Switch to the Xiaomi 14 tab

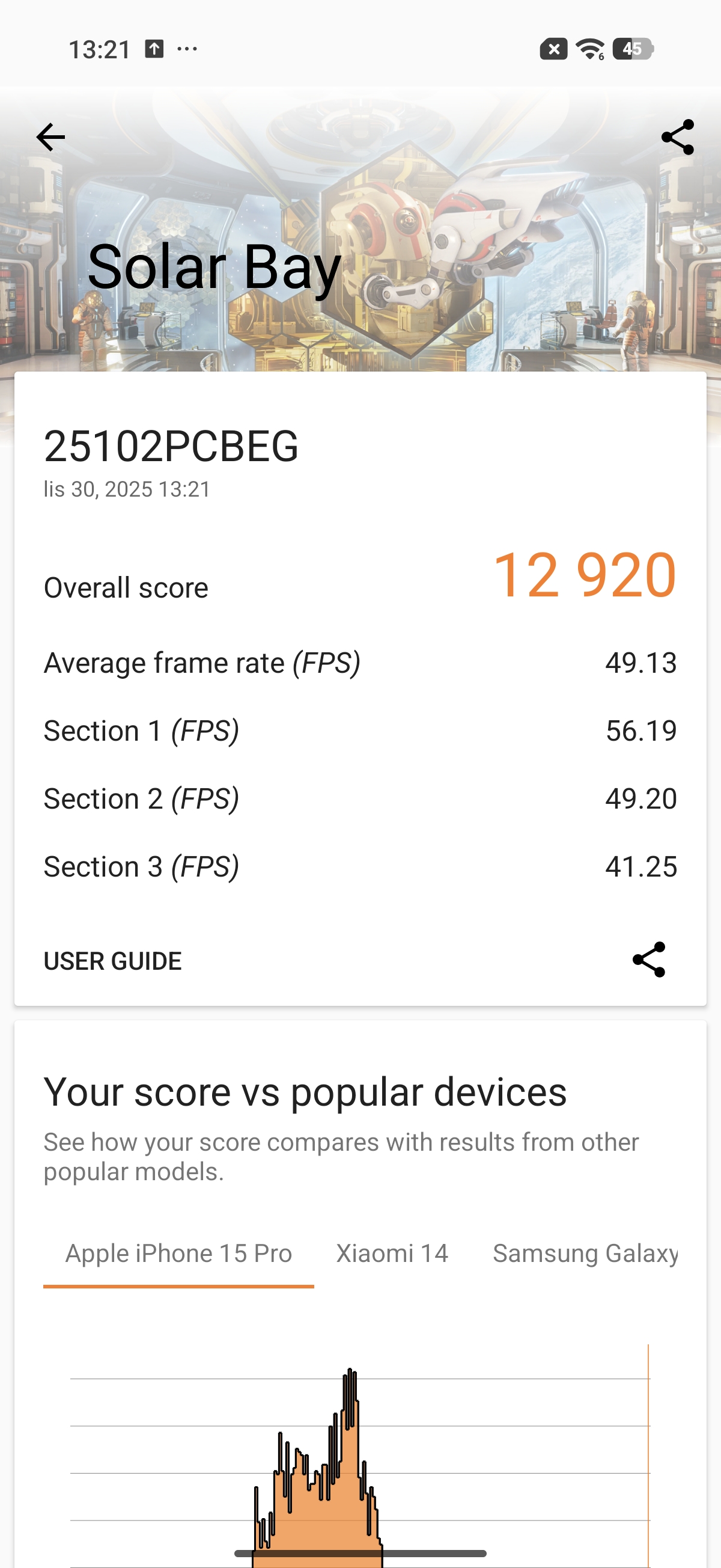(x=392, y=1254)
